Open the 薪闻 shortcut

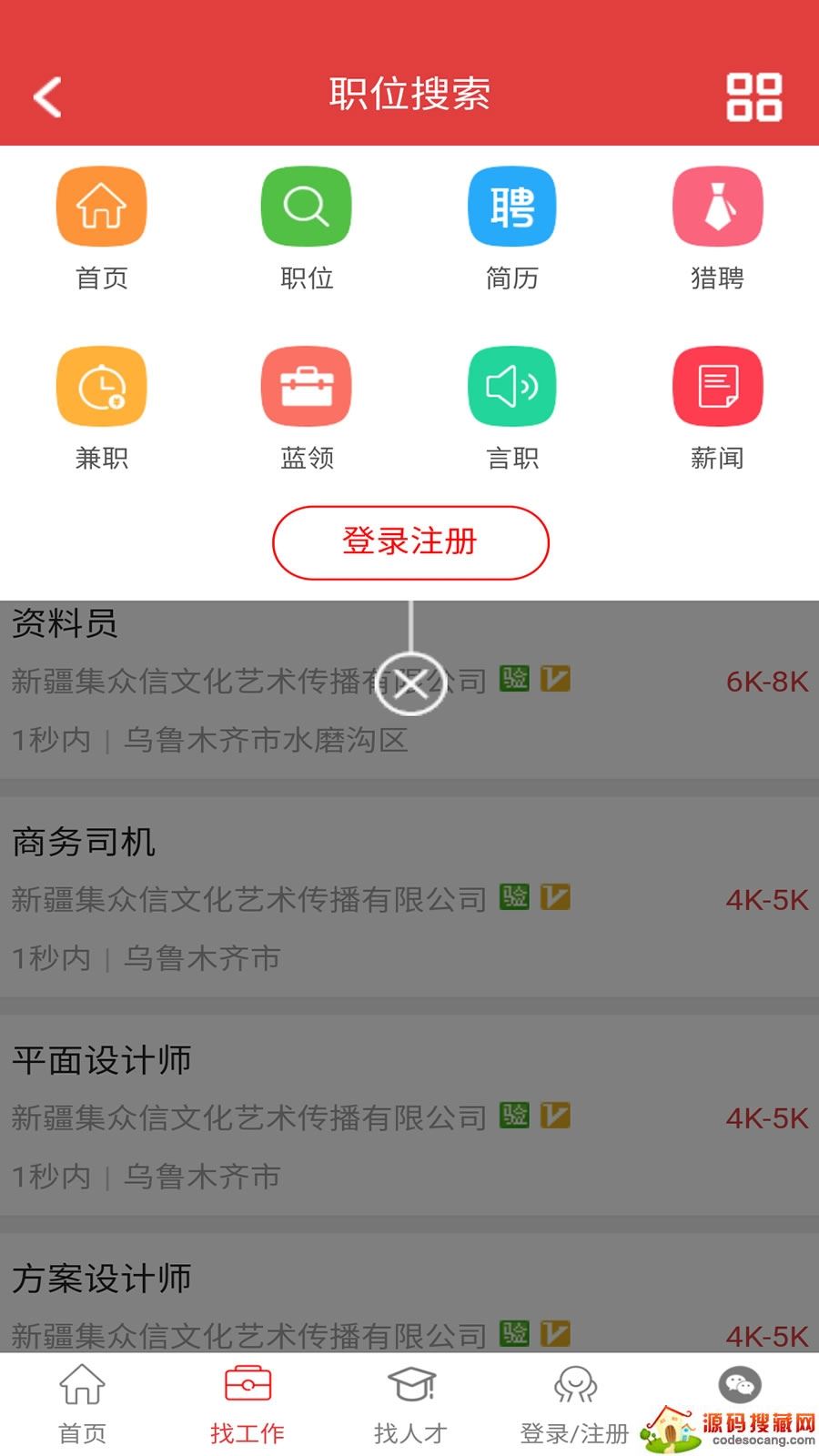717,408
